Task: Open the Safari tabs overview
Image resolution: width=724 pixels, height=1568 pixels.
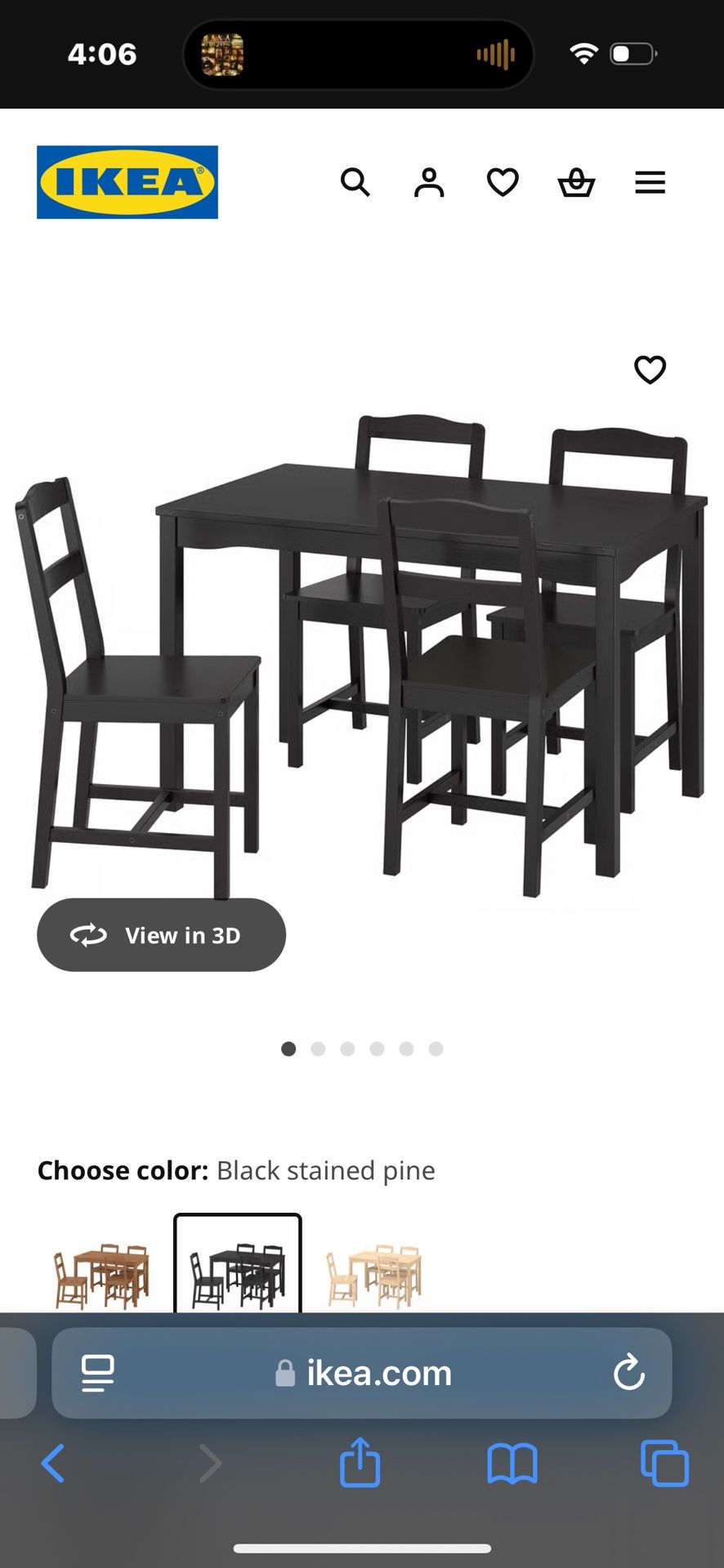Action: (663, 1463)
